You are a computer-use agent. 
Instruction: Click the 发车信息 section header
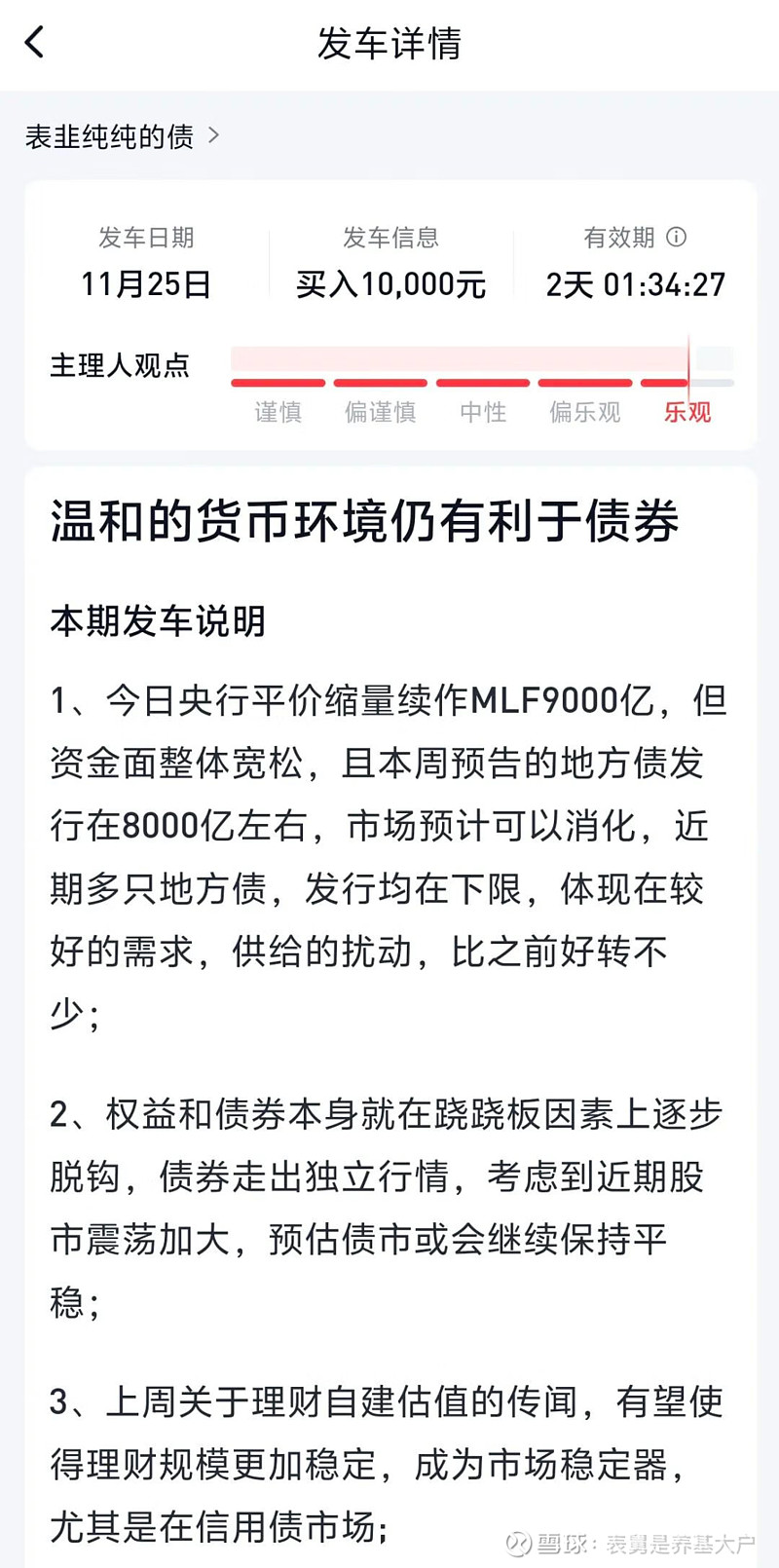(x=390, y=239)
